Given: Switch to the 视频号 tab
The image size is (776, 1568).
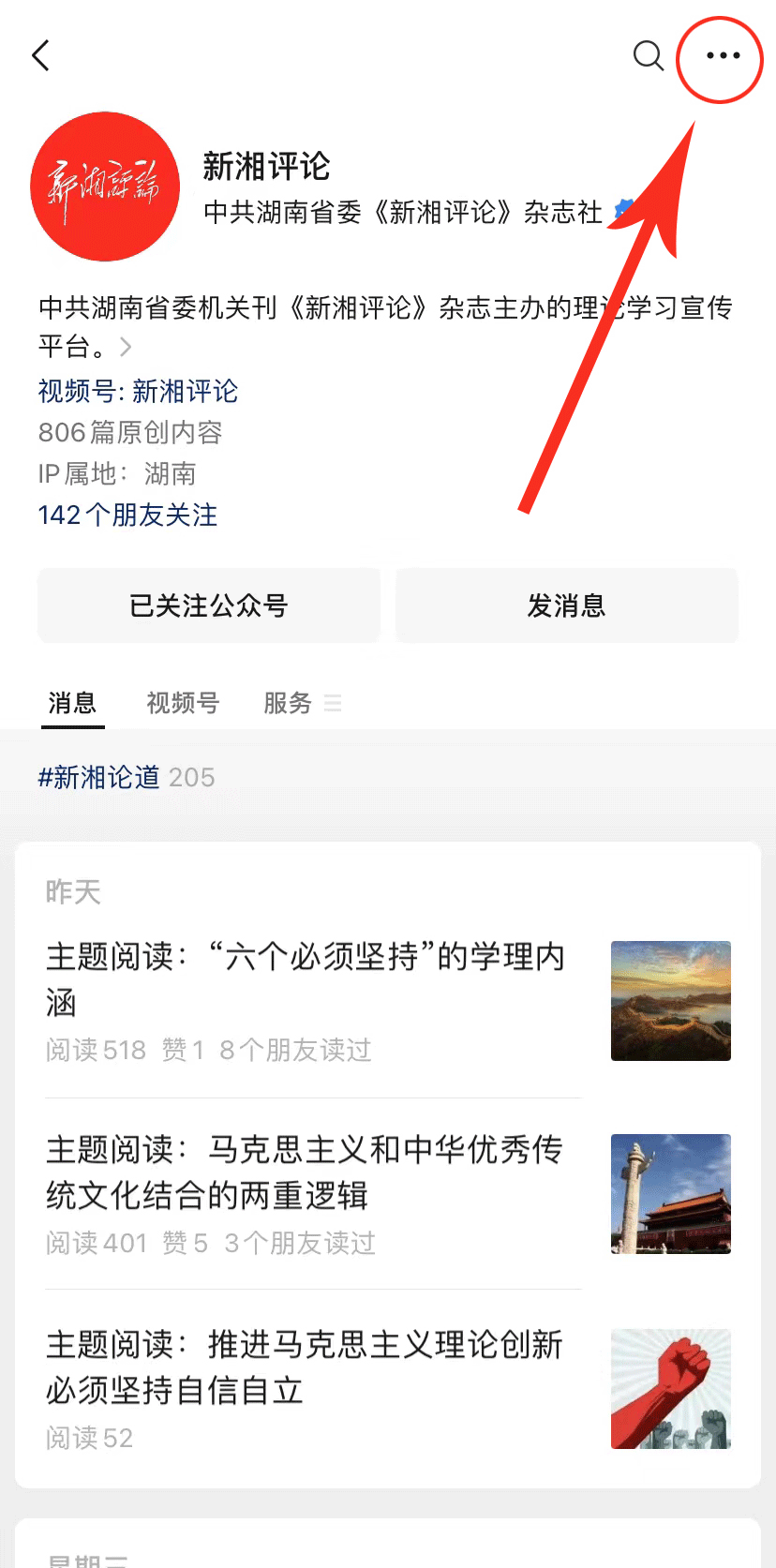Looking at the screenshot, I should click(x=183, y=703).
